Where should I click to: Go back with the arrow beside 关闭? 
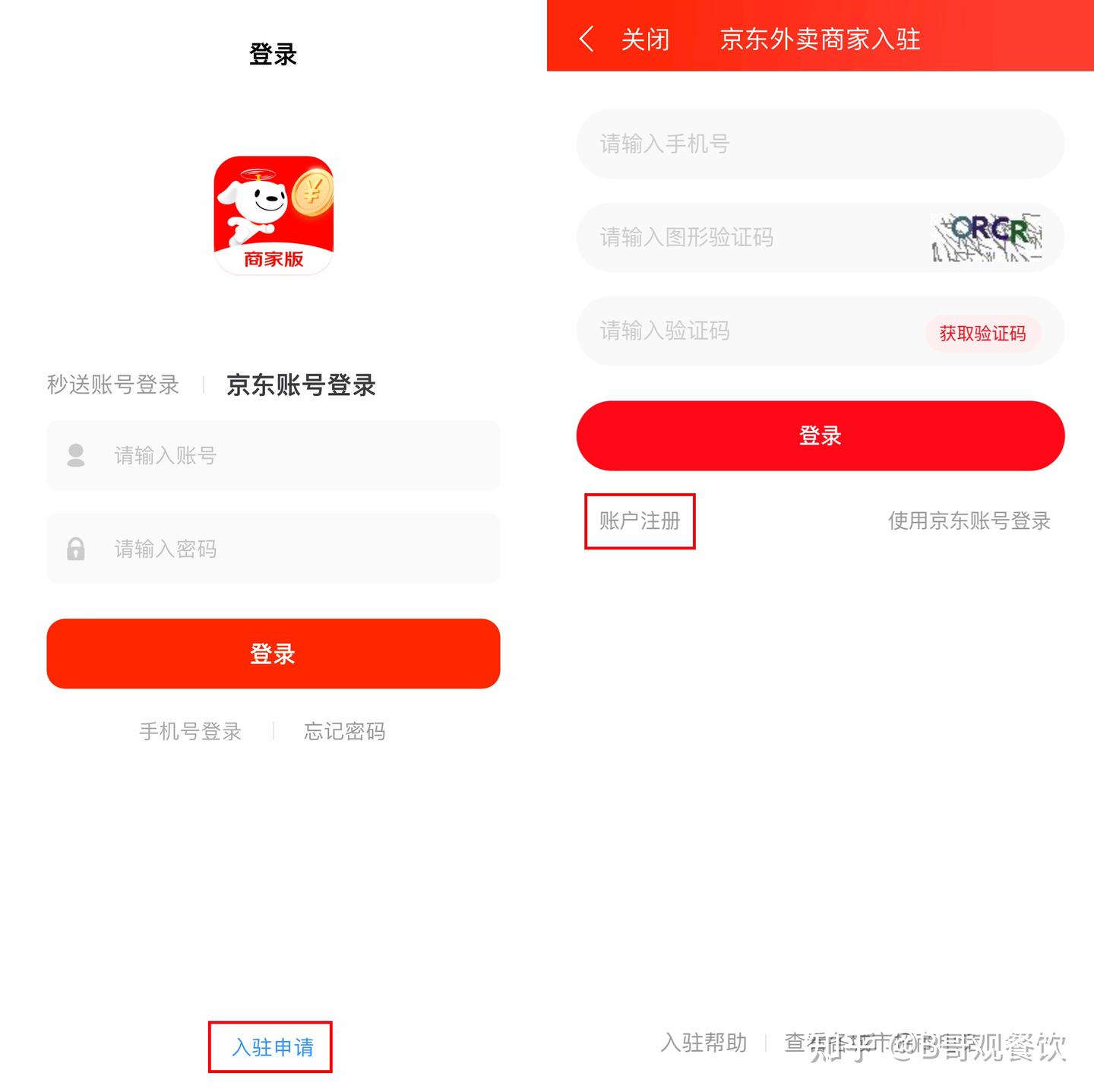pos(586,39)
